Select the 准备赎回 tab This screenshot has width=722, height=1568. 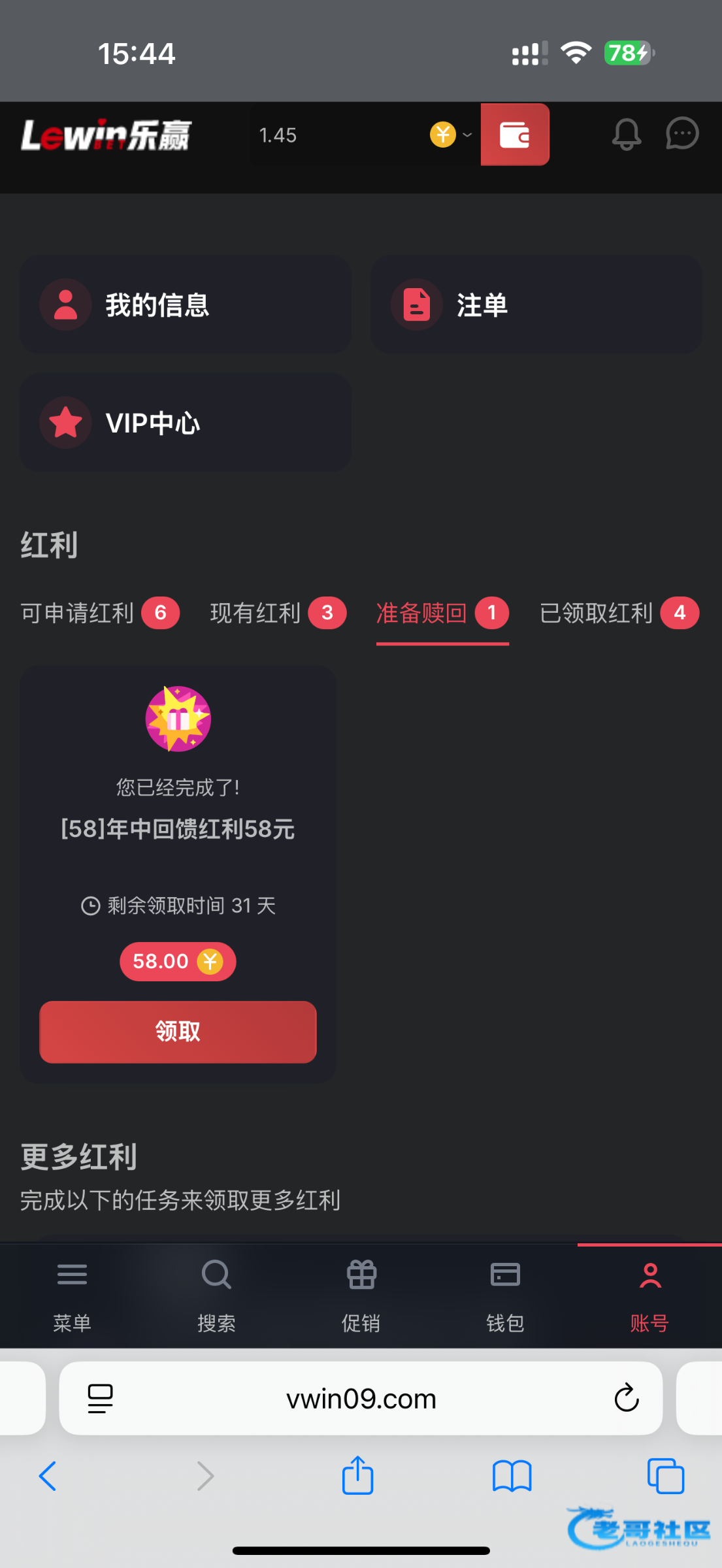pyautogui.click(x=442, y=613)
